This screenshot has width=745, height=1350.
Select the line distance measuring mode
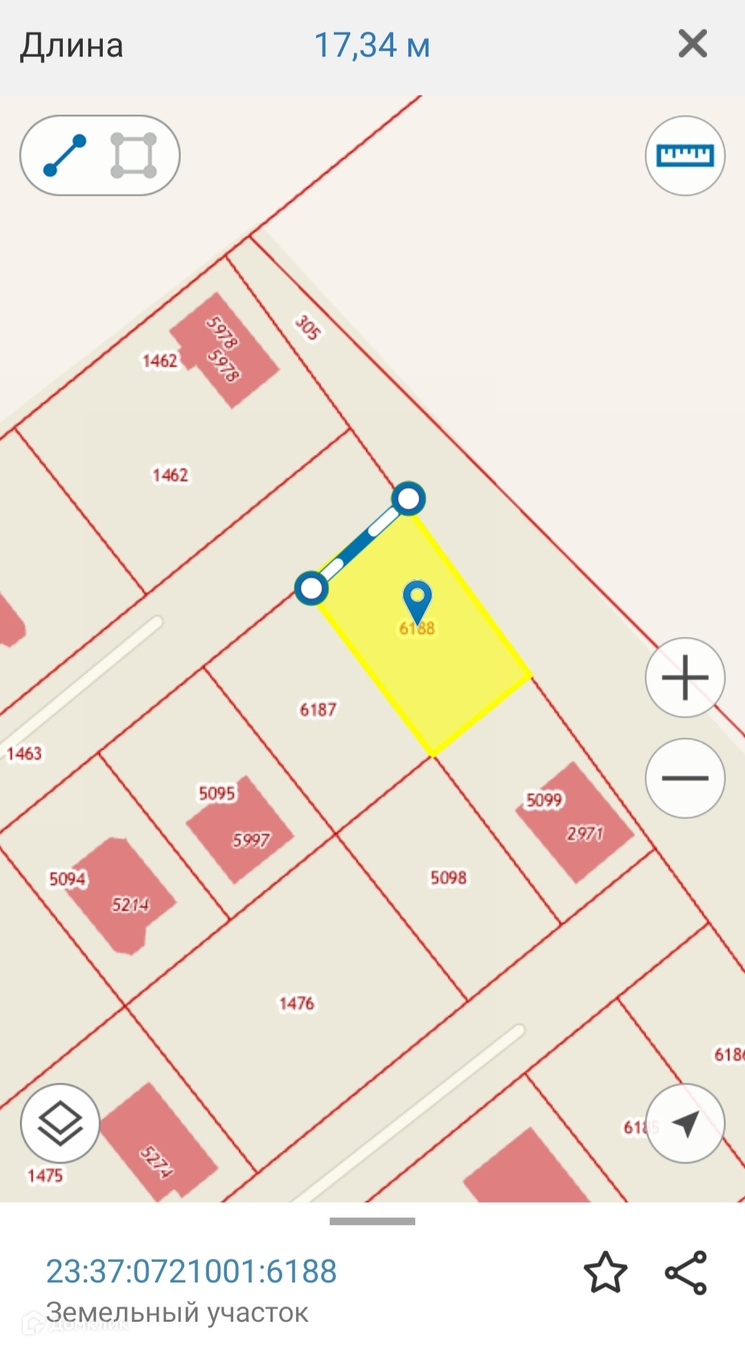pos(65,156)
